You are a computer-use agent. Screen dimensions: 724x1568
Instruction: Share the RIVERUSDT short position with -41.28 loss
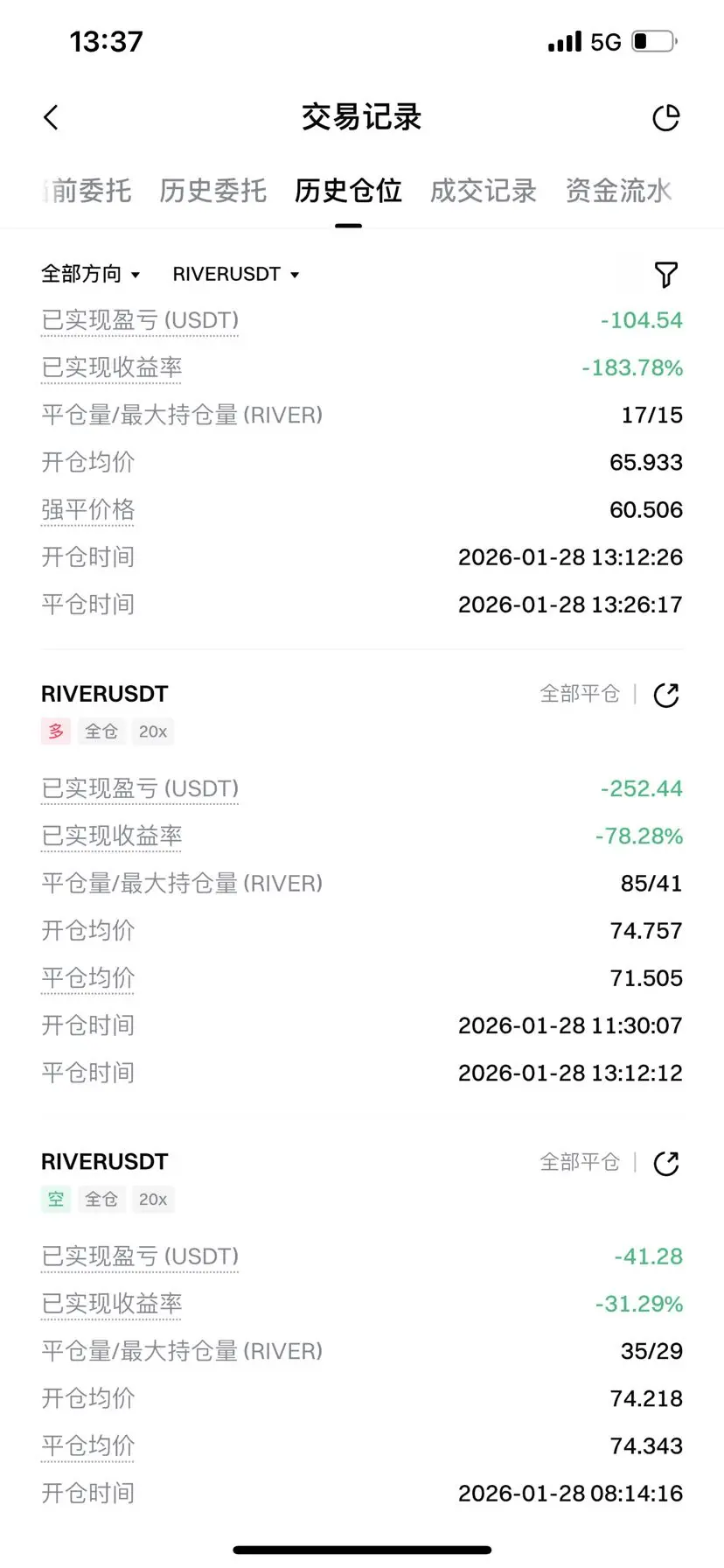coord(666,1163)
